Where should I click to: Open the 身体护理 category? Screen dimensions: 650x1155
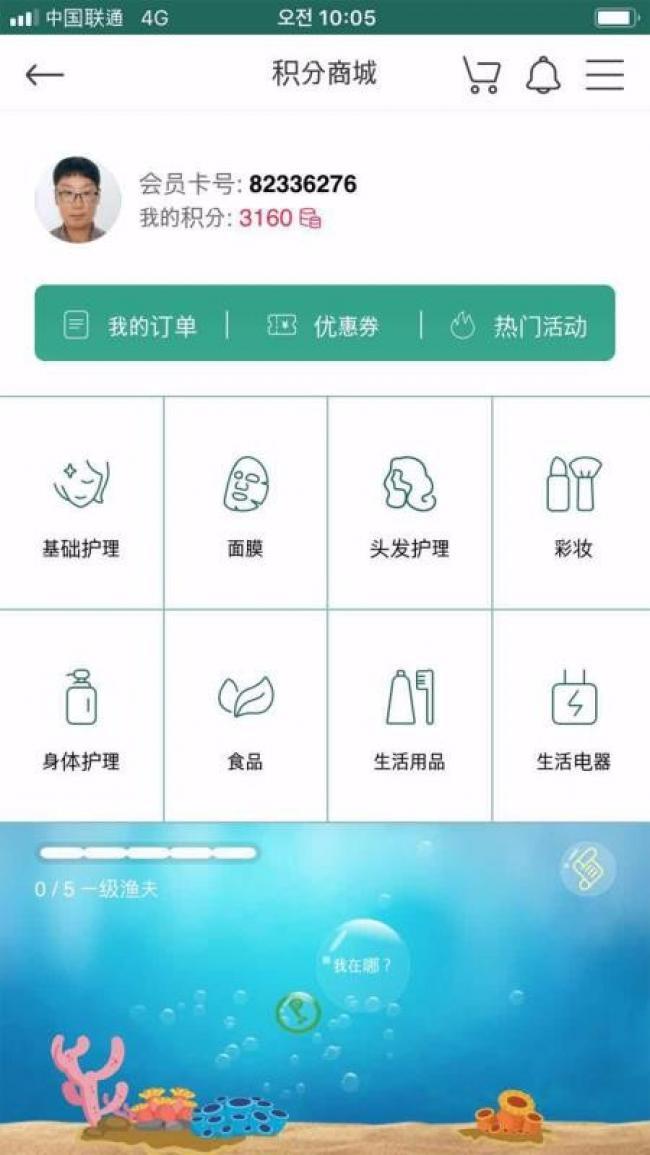tap(81, 716)
